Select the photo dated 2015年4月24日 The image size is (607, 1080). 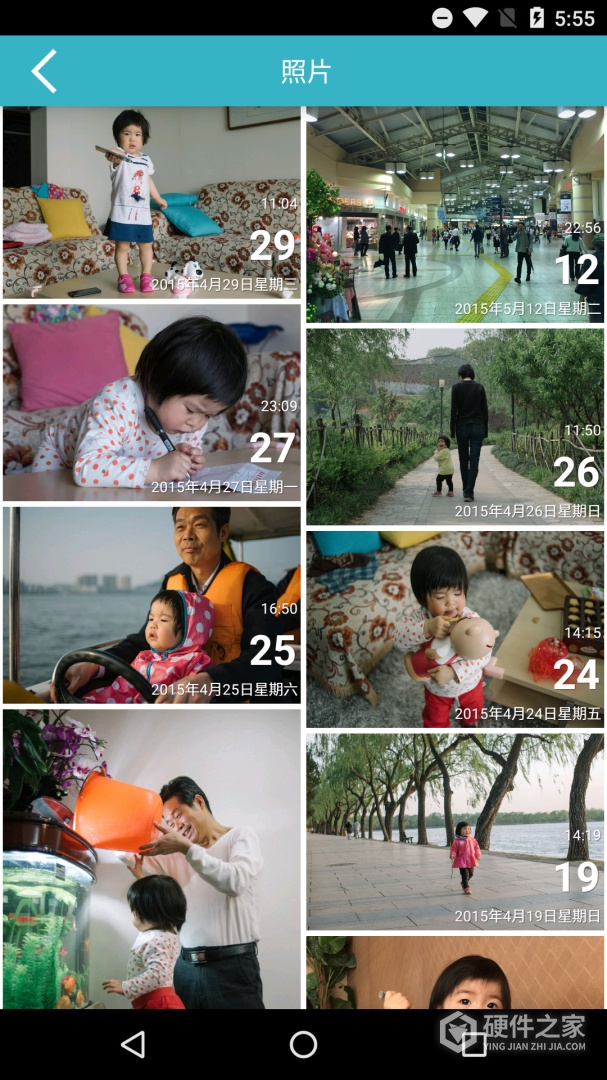(455, 629)
